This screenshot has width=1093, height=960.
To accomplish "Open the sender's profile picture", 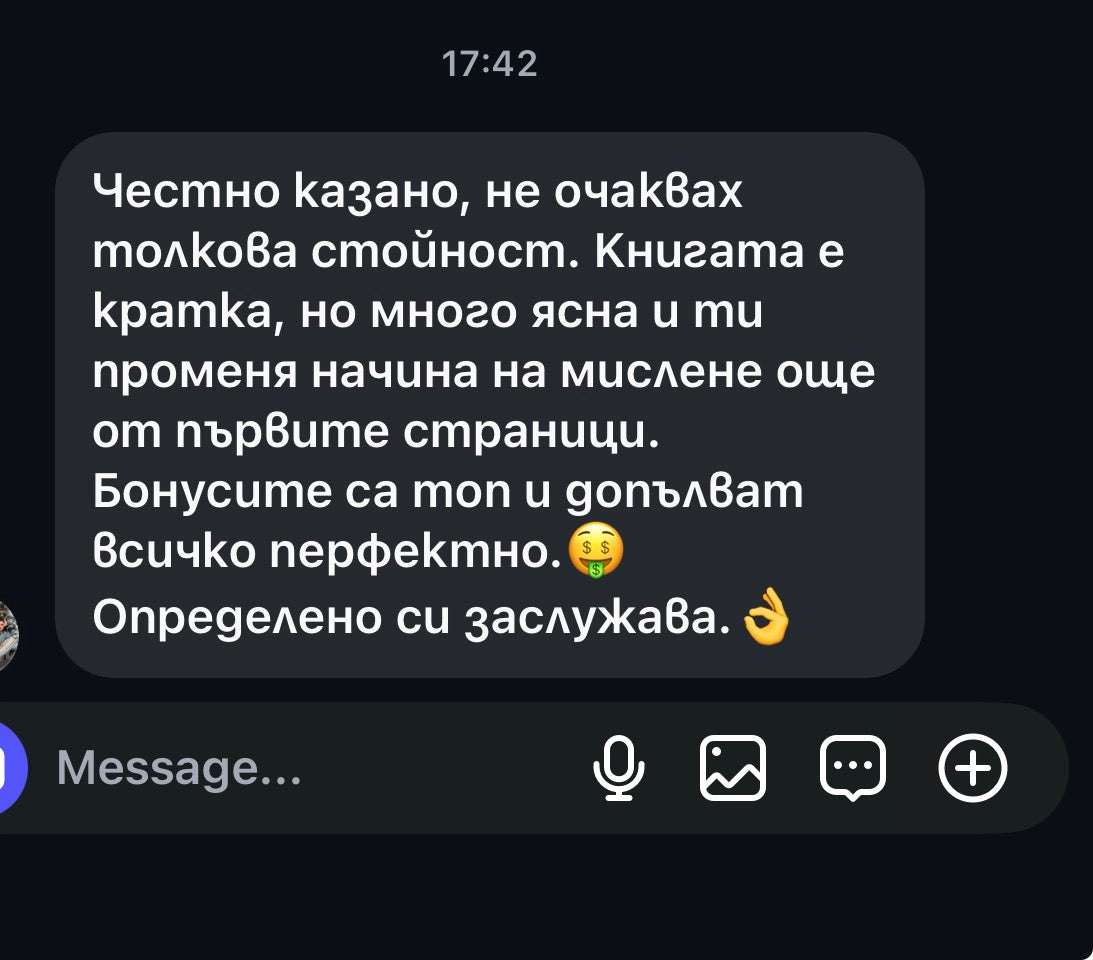I will click(6, 635).
